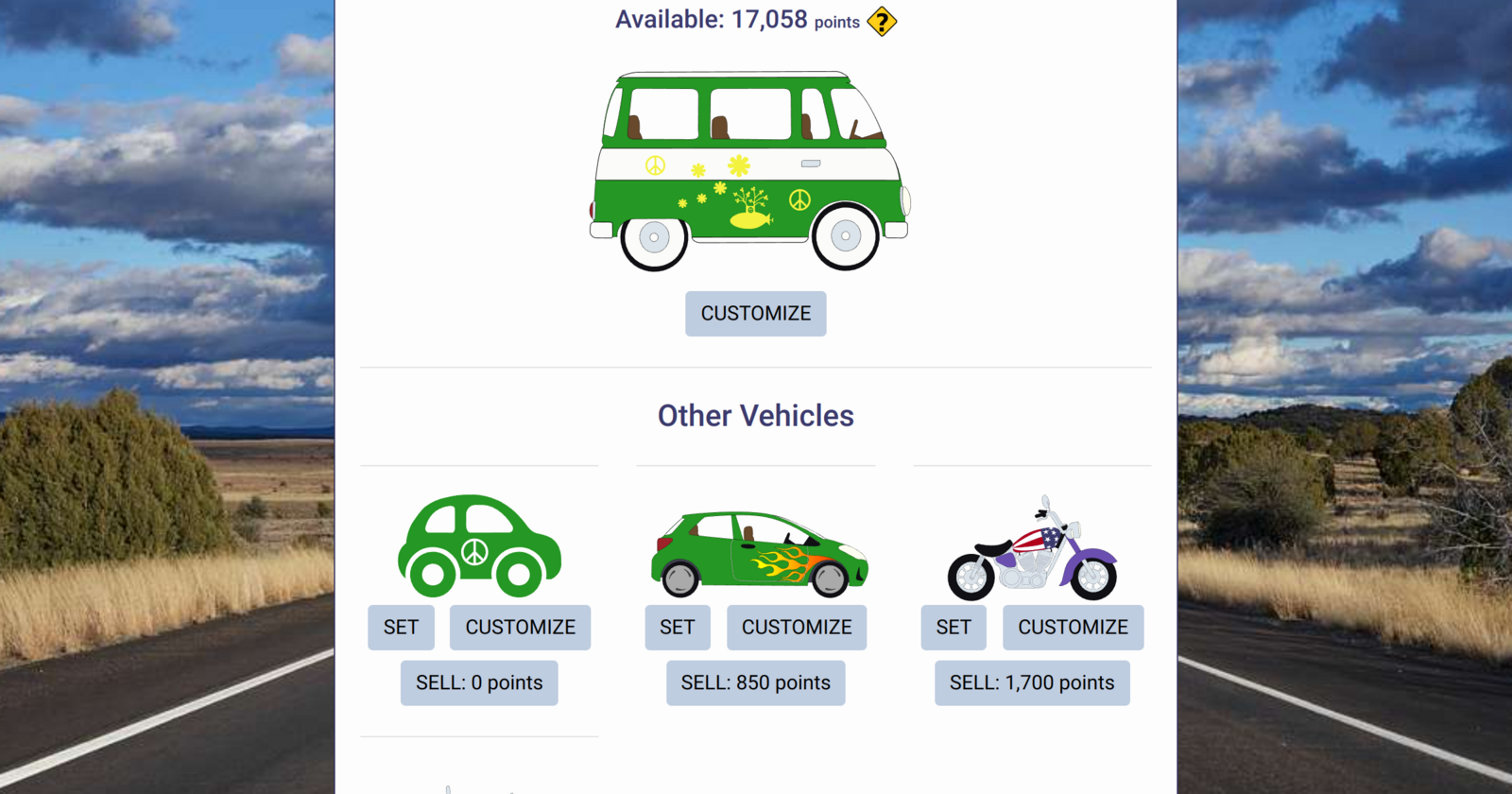Customize the green van

point(755,314)
